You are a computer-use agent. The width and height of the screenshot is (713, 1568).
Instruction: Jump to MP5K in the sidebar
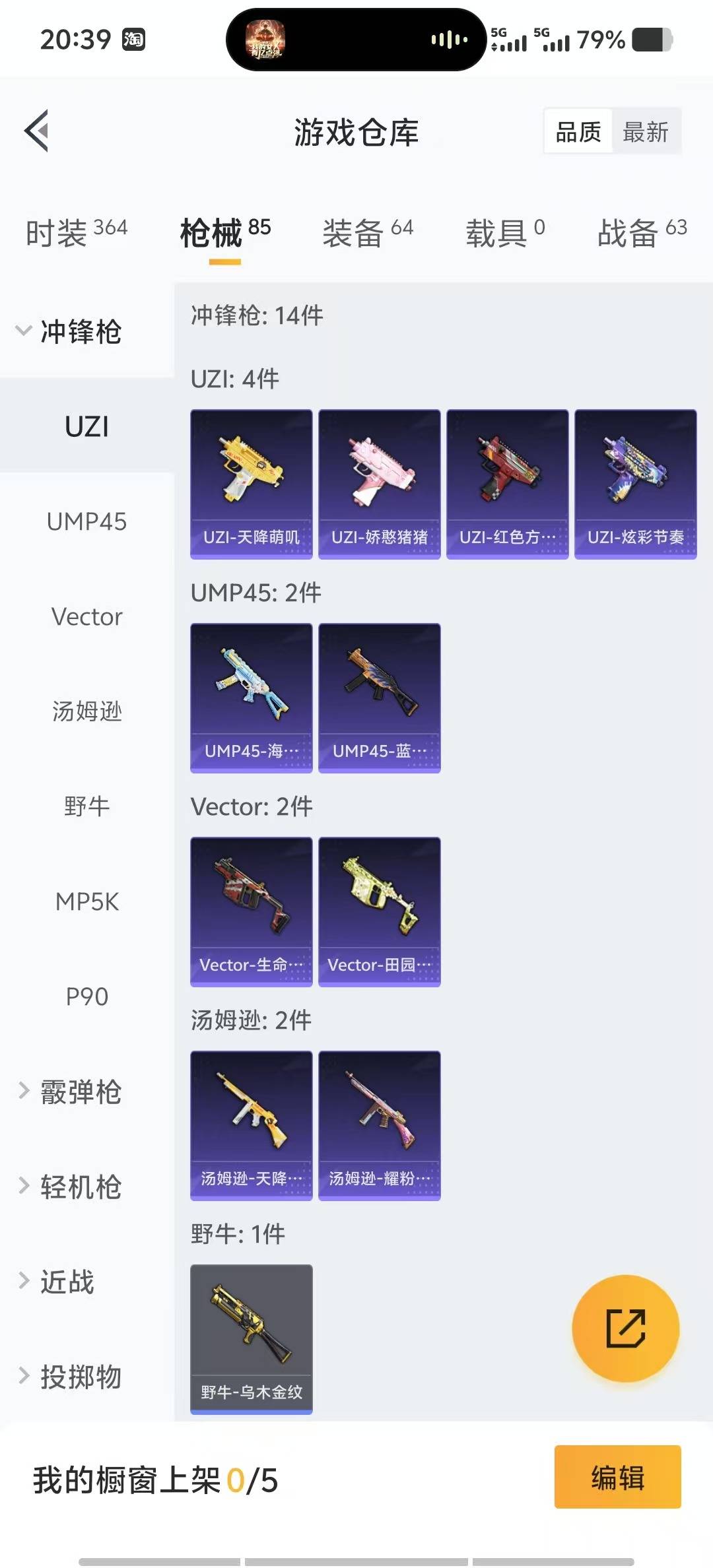(x=86, y=901)
